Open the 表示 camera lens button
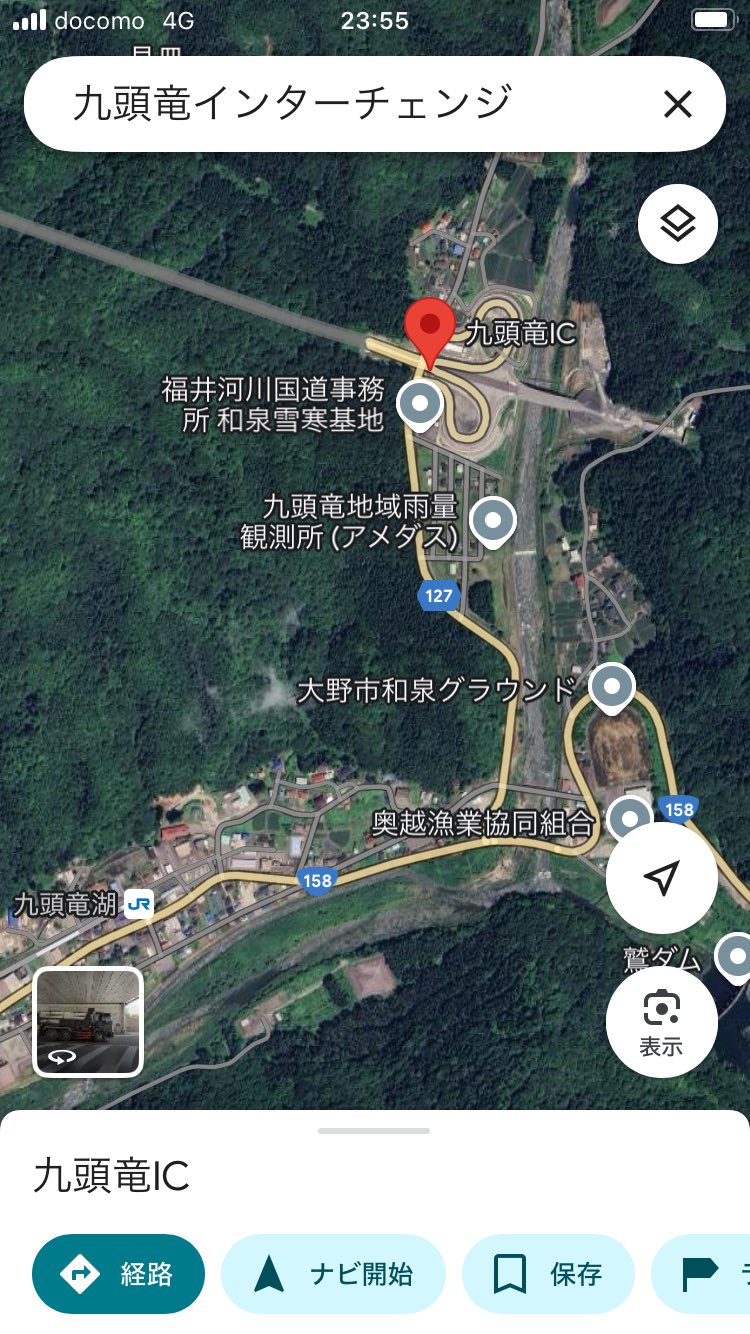750x1334 pixels. pos(661,1022)
